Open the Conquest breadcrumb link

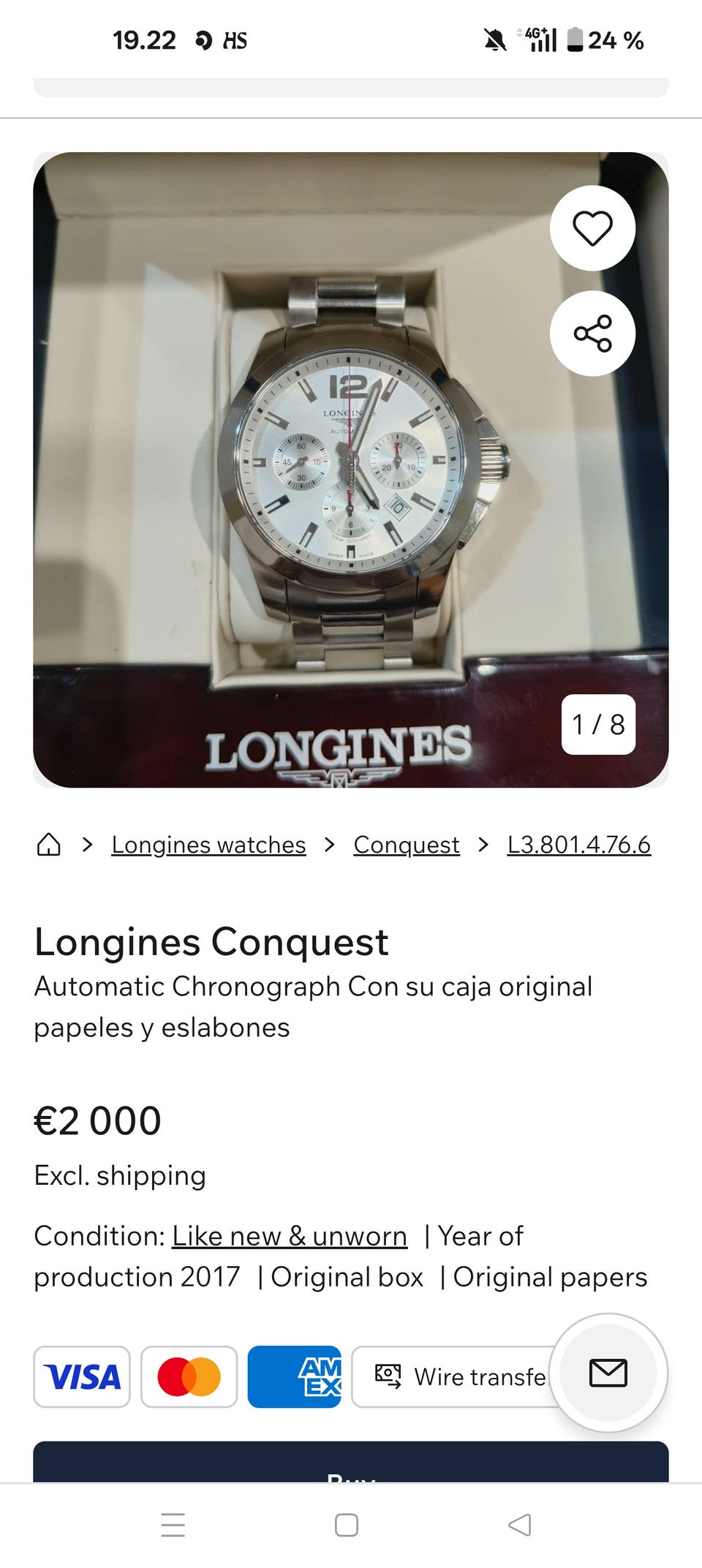(407, 845)
